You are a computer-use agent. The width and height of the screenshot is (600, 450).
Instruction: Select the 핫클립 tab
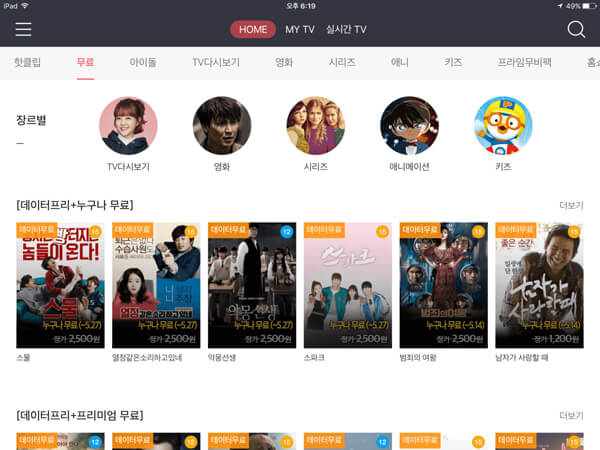28,62
